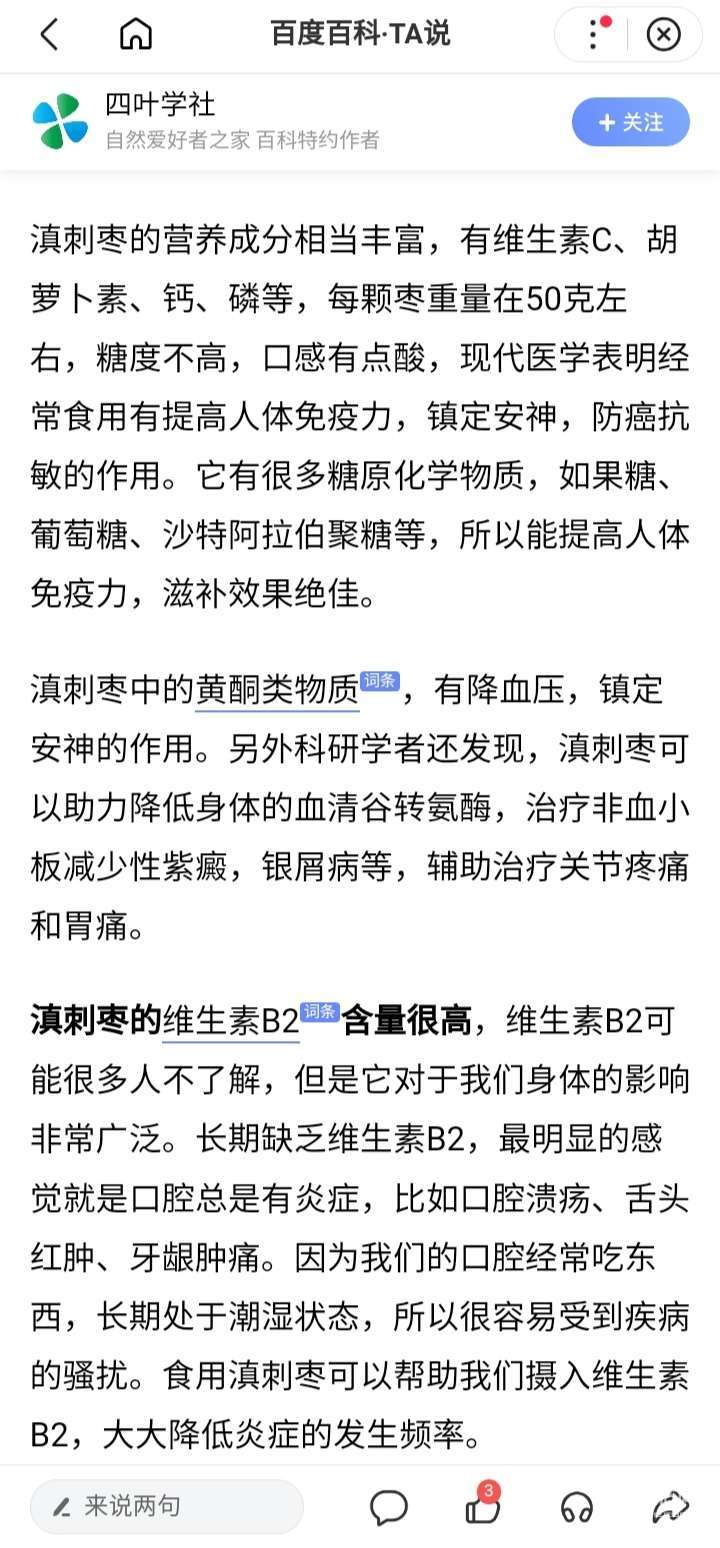View comments via the speech bubble icon
Image resolution: width=720 pixels, height=1548 pixels.
(x=389, y=1507)
